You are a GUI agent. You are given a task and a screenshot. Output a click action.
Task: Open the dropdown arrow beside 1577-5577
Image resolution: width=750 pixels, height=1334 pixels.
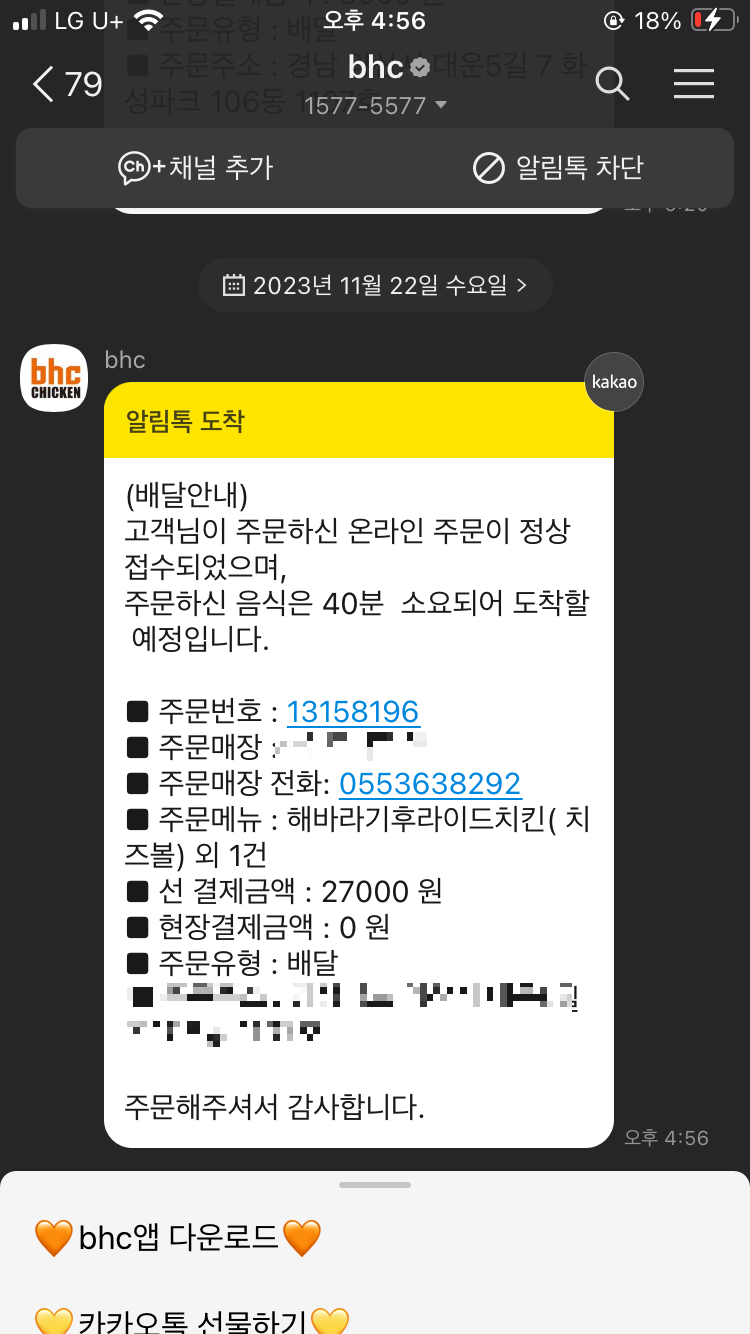coord(440,104)
